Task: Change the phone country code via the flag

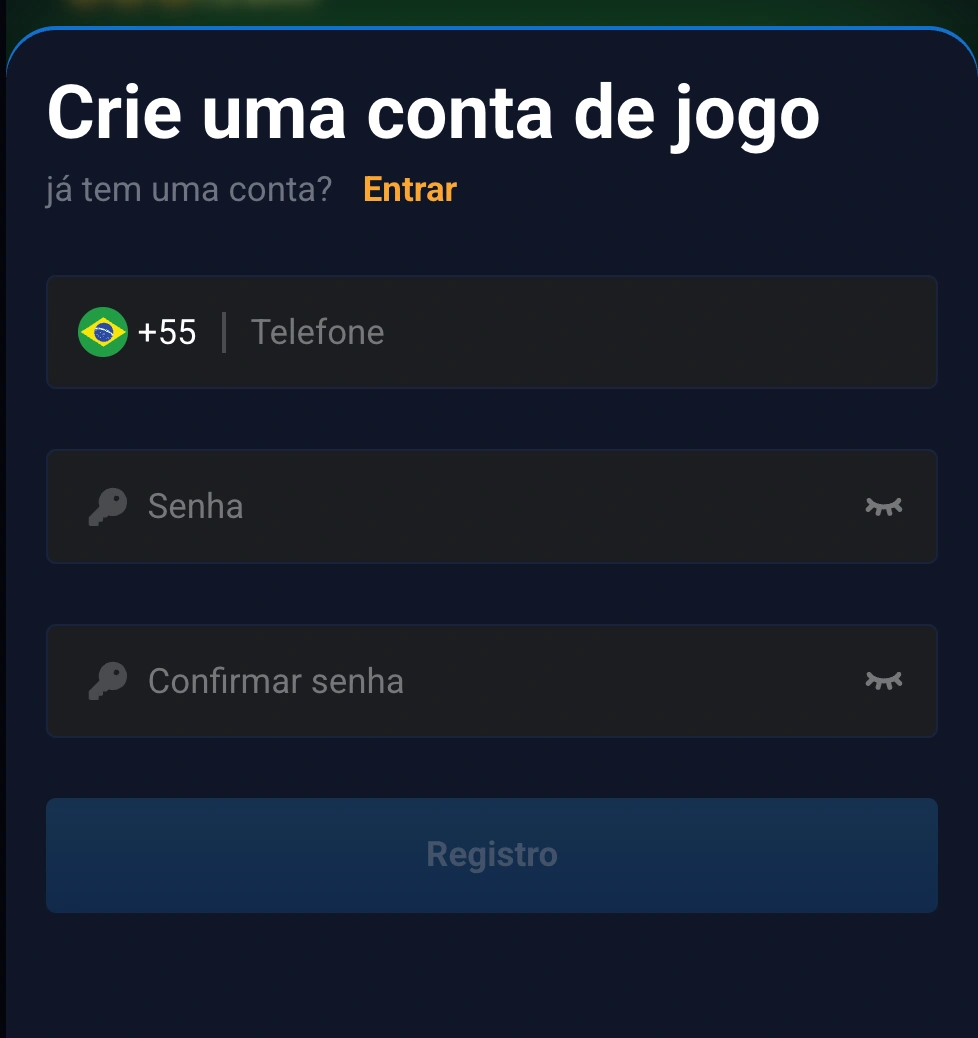Action: [103, 331]
